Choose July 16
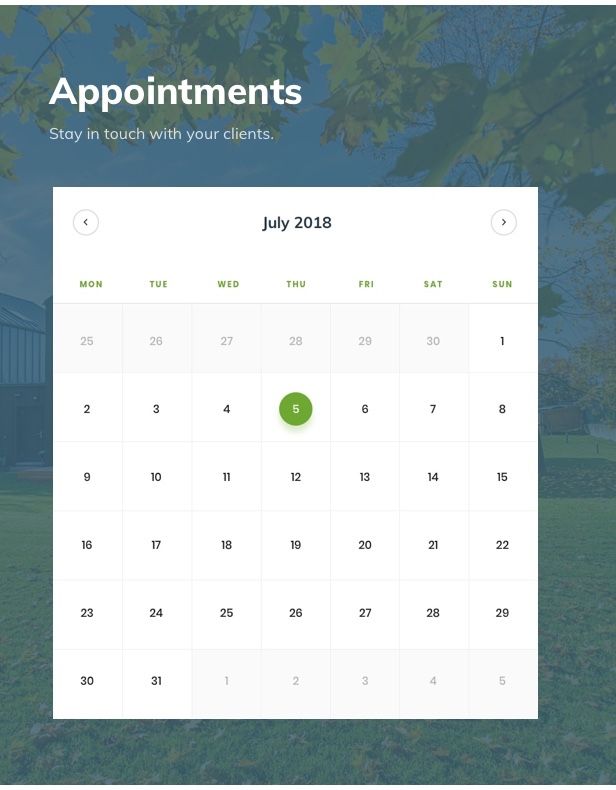Image resolution: width=616 pixels, height=790 pixels. [x=87, y=545]
